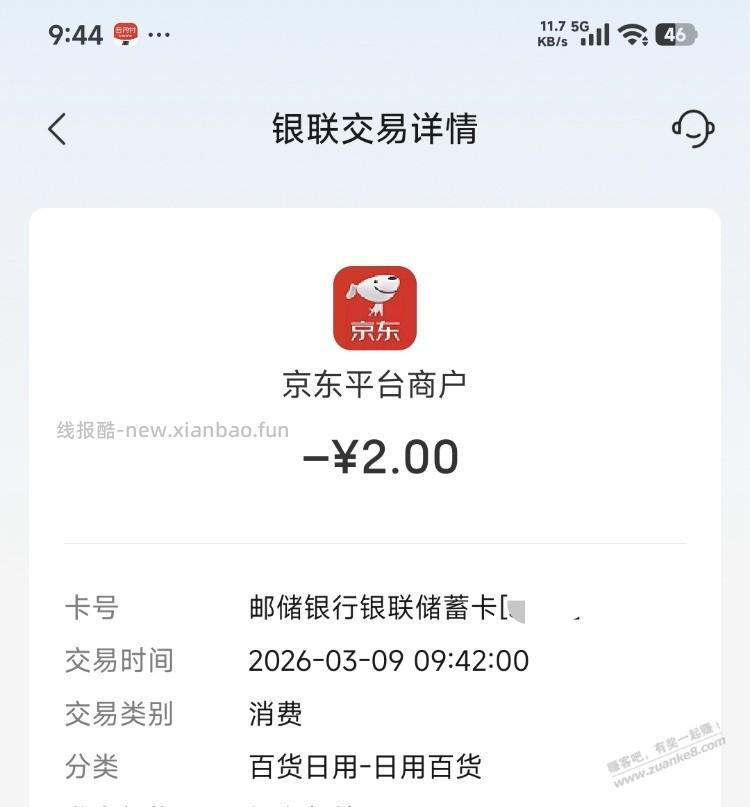Viewport: 750px width, 807px height.
Task: Open customer service via the headset icon
Action: coord(693,130)
